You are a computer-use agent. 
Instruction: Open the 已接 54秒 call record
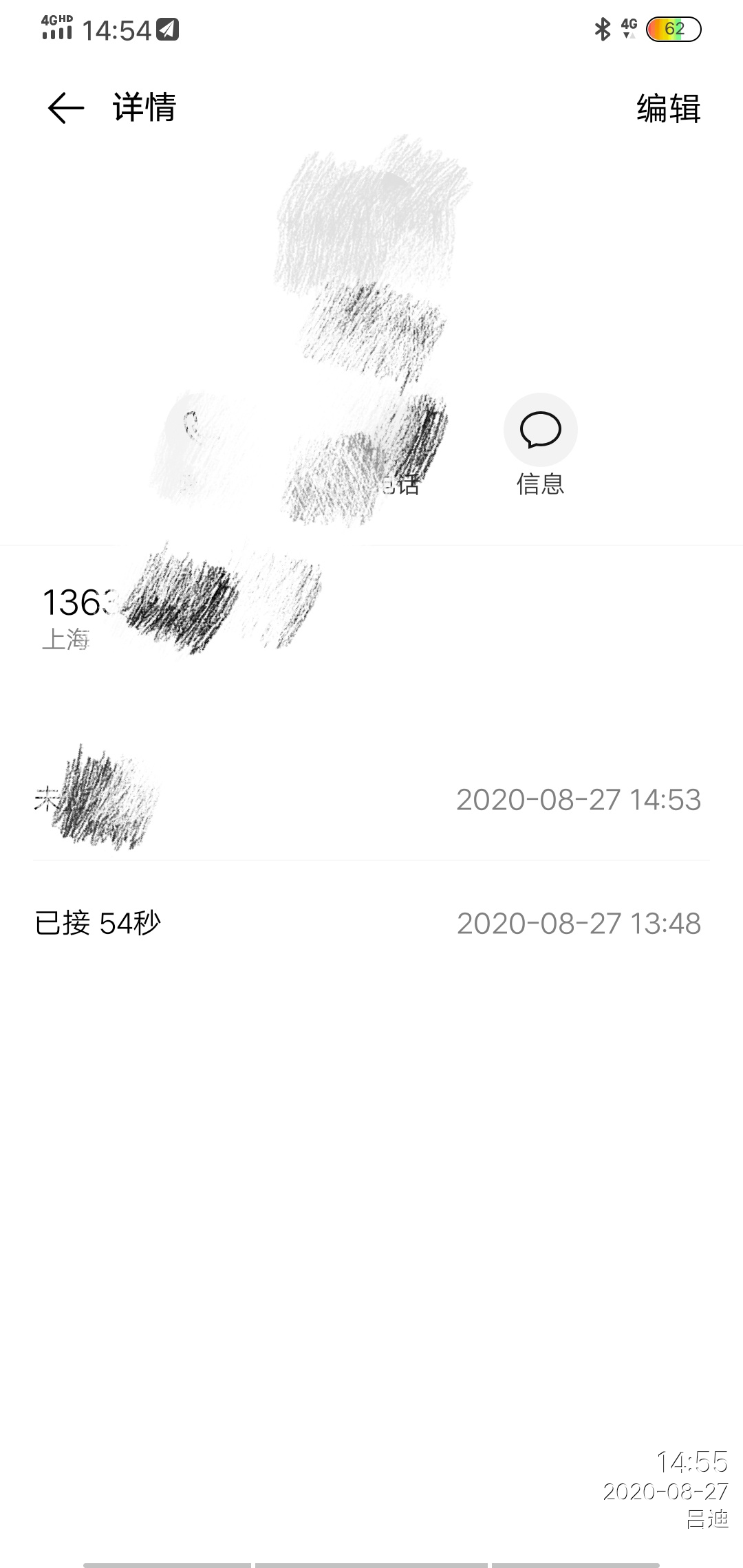click(x=371, y=923)
